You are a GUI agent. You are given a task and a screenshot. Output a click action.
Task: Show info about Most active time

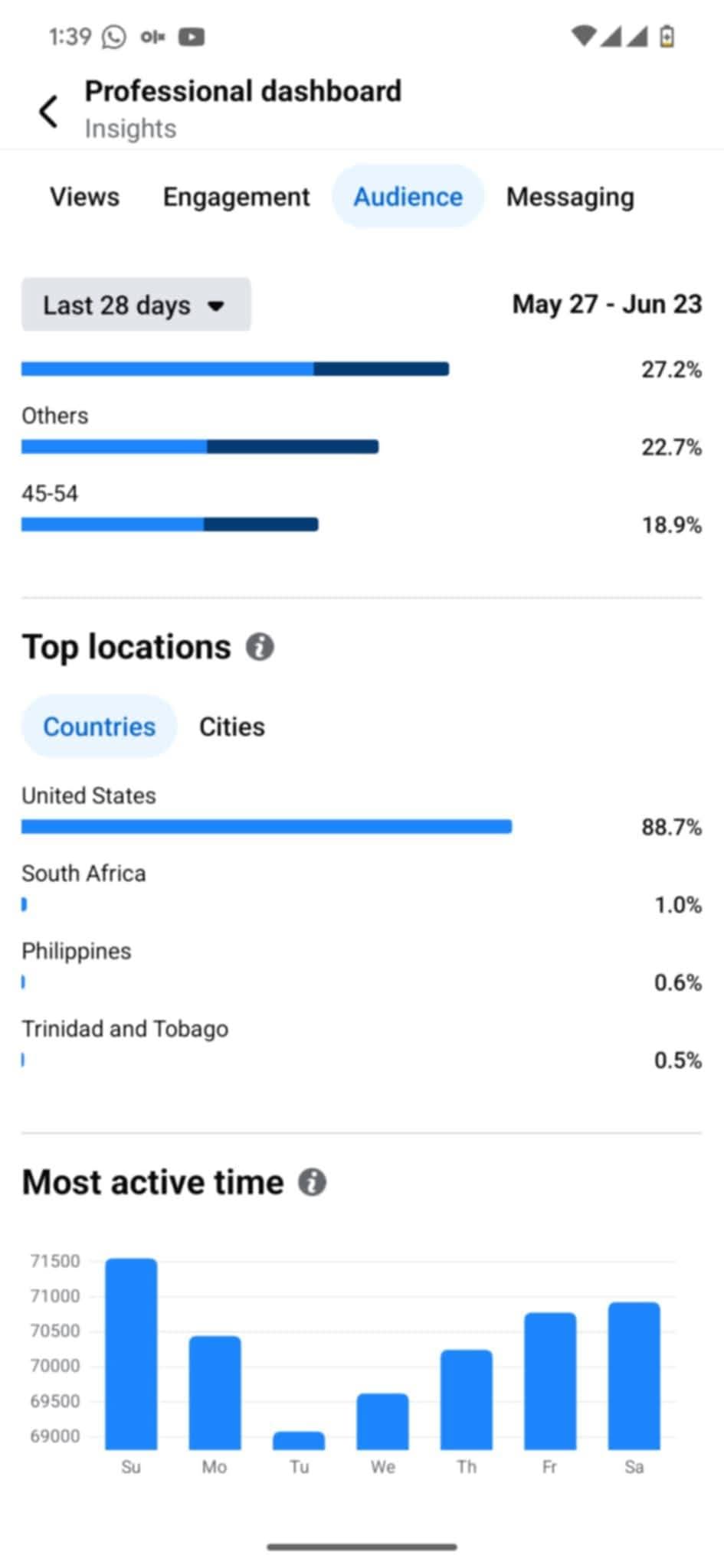312,1182
